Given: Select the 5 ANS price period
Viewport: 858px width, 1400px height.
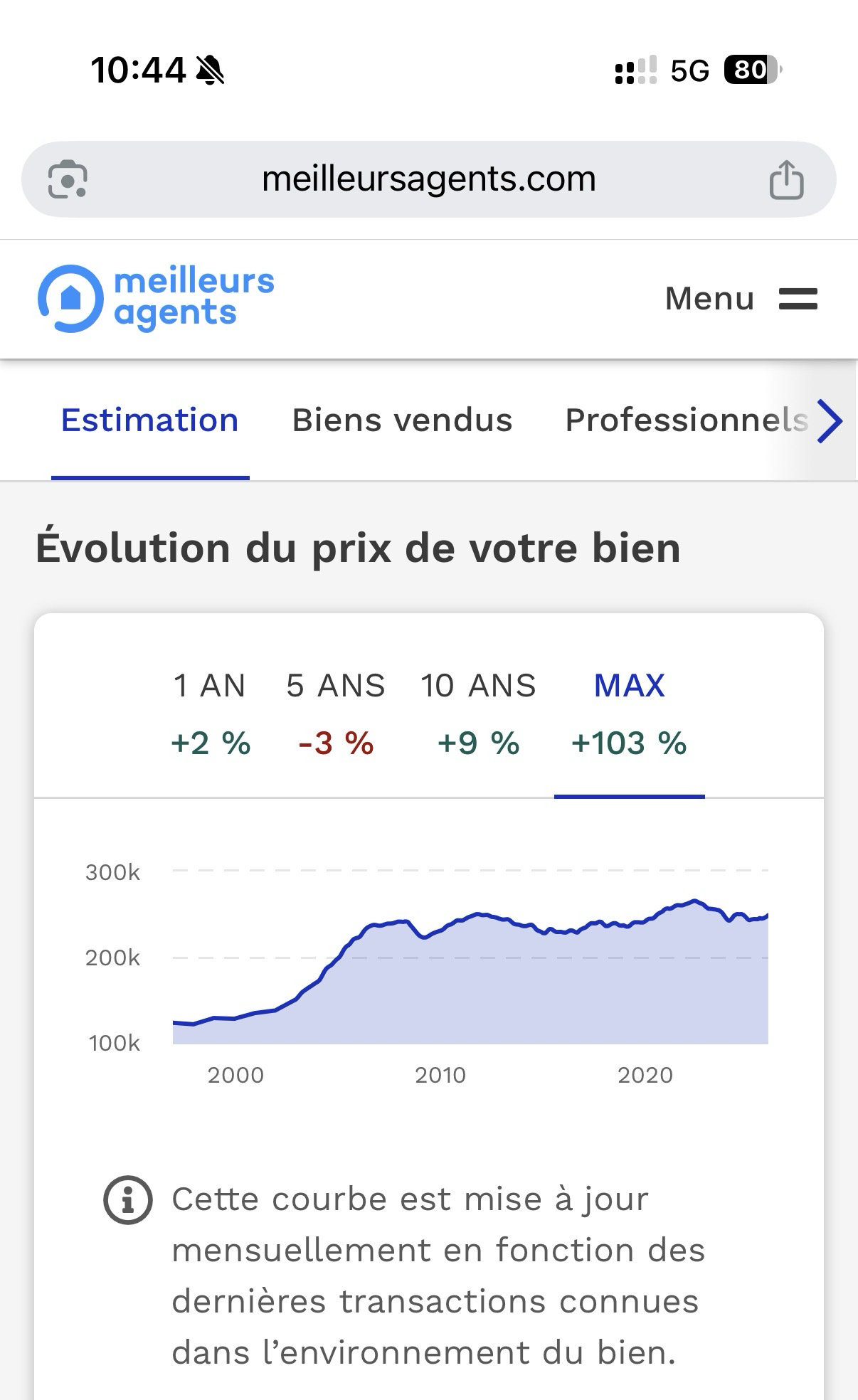Looking at the screenshot, I should point(336,714).
